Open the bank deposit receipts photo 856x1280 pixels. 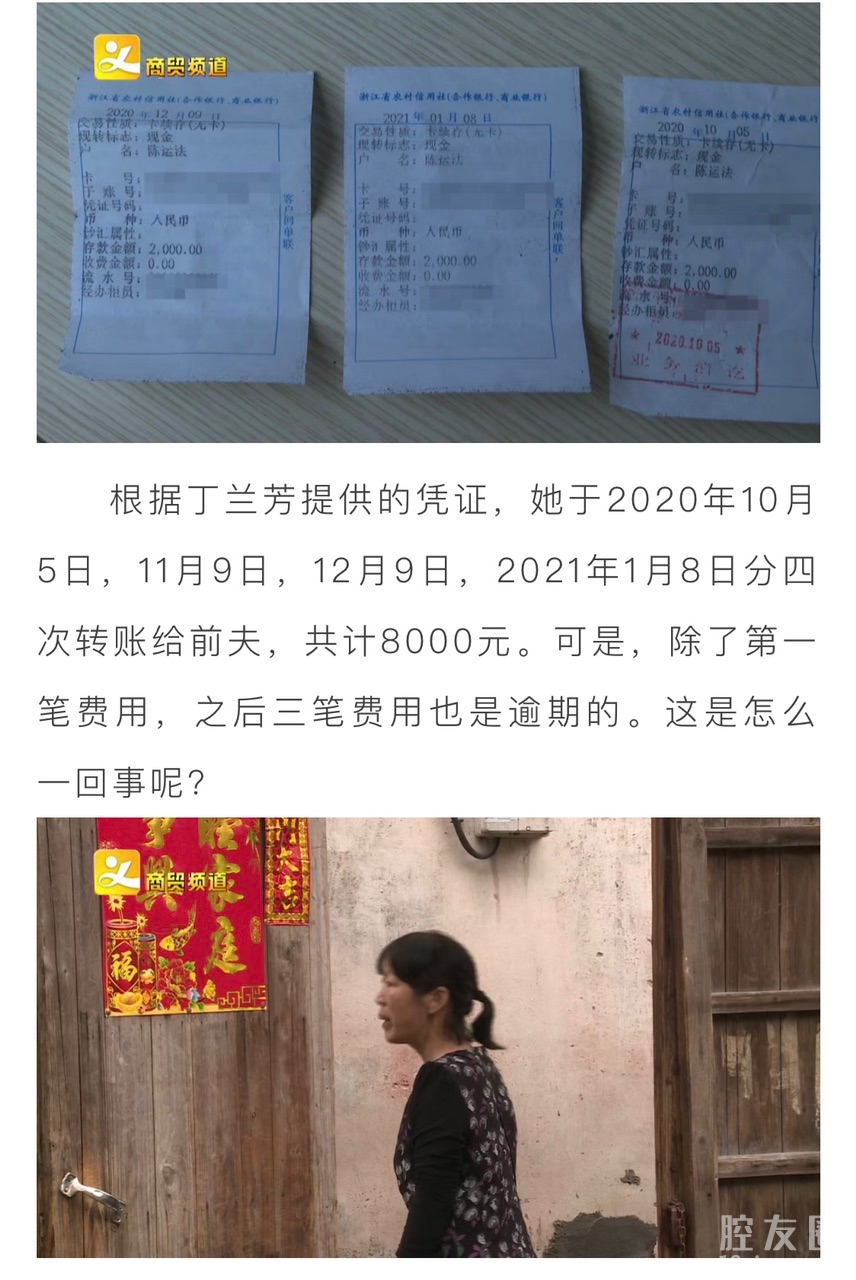click(428, 222)
